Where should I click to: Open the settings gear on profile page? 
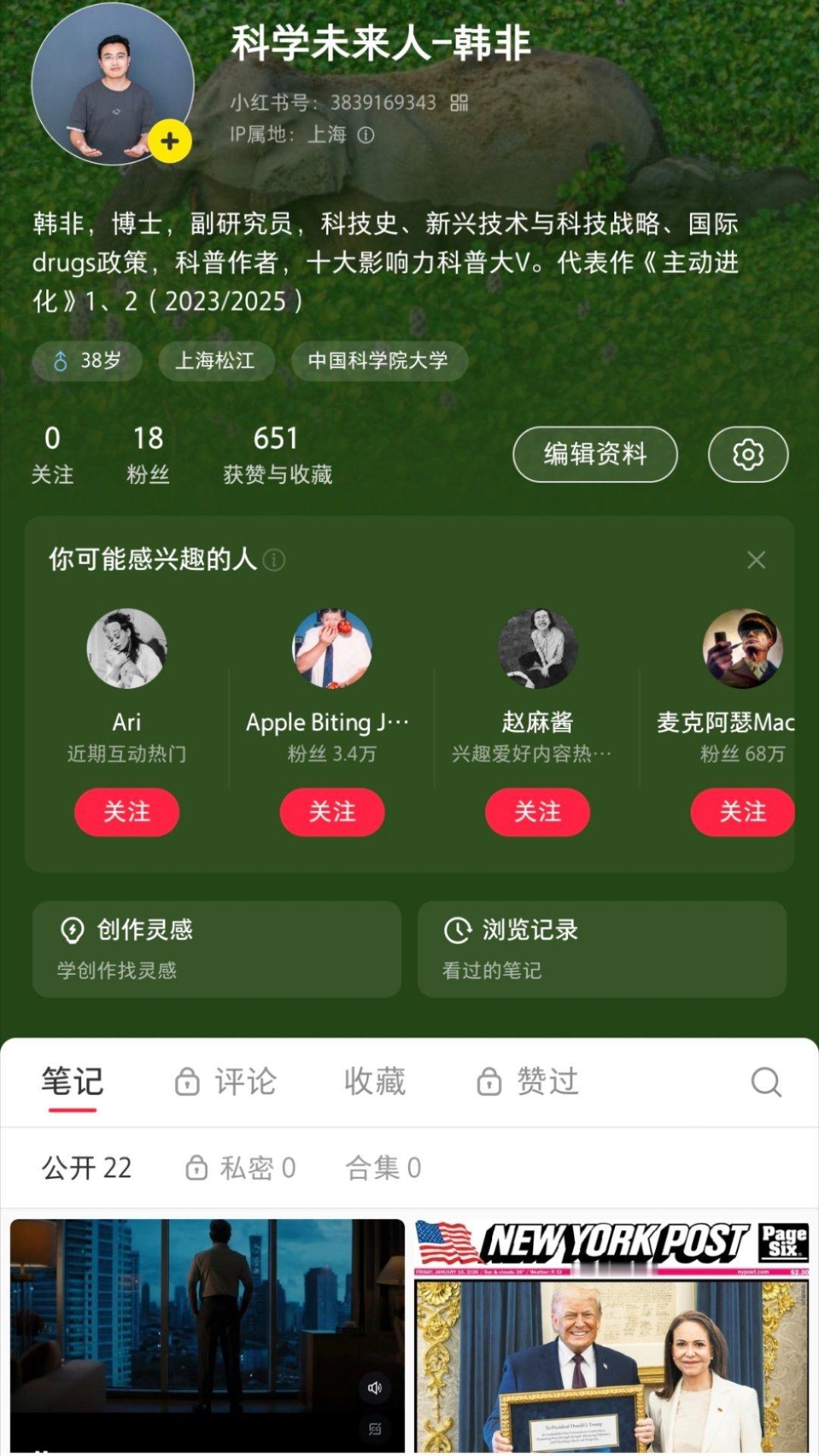(x=748, y=454)
